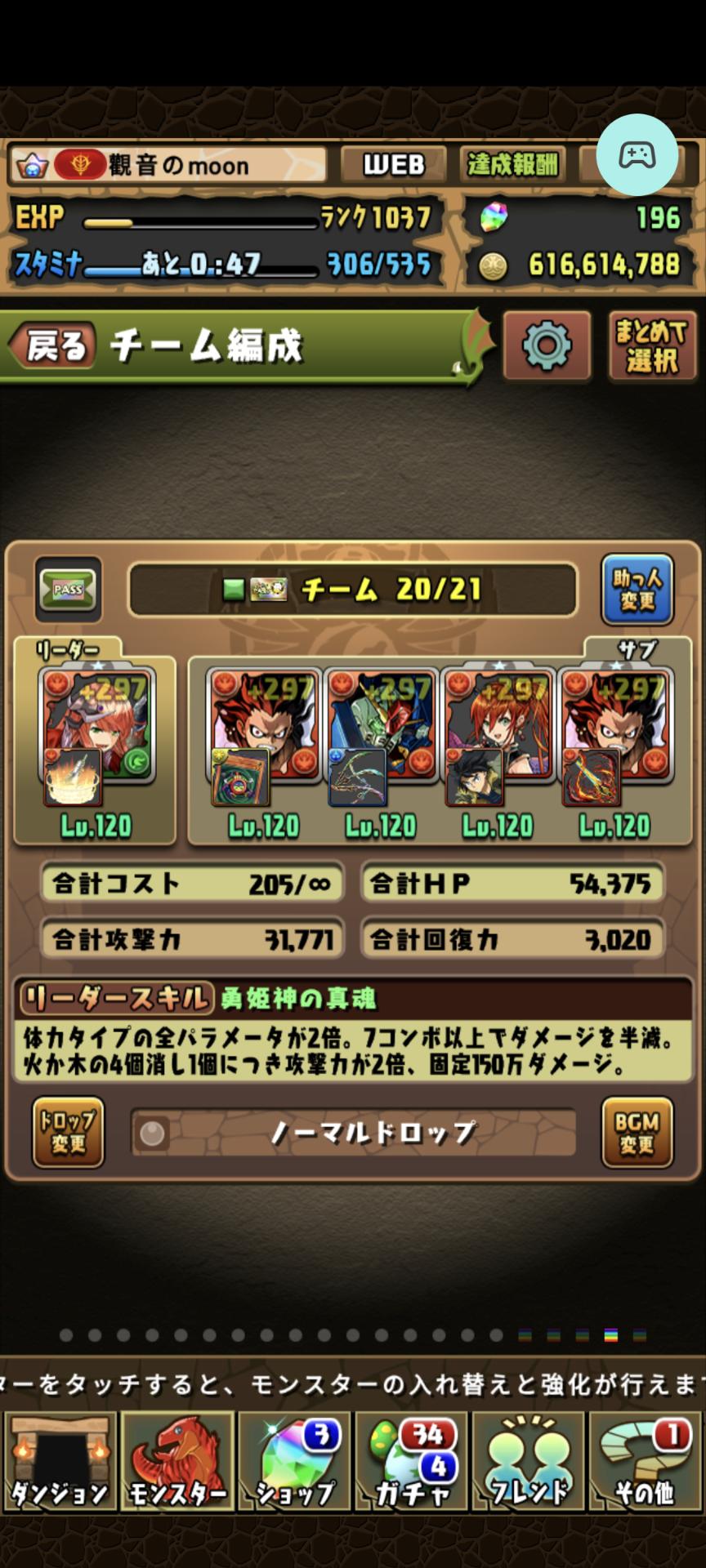Tap the floating game controller icon

click(x=637, y=155)
